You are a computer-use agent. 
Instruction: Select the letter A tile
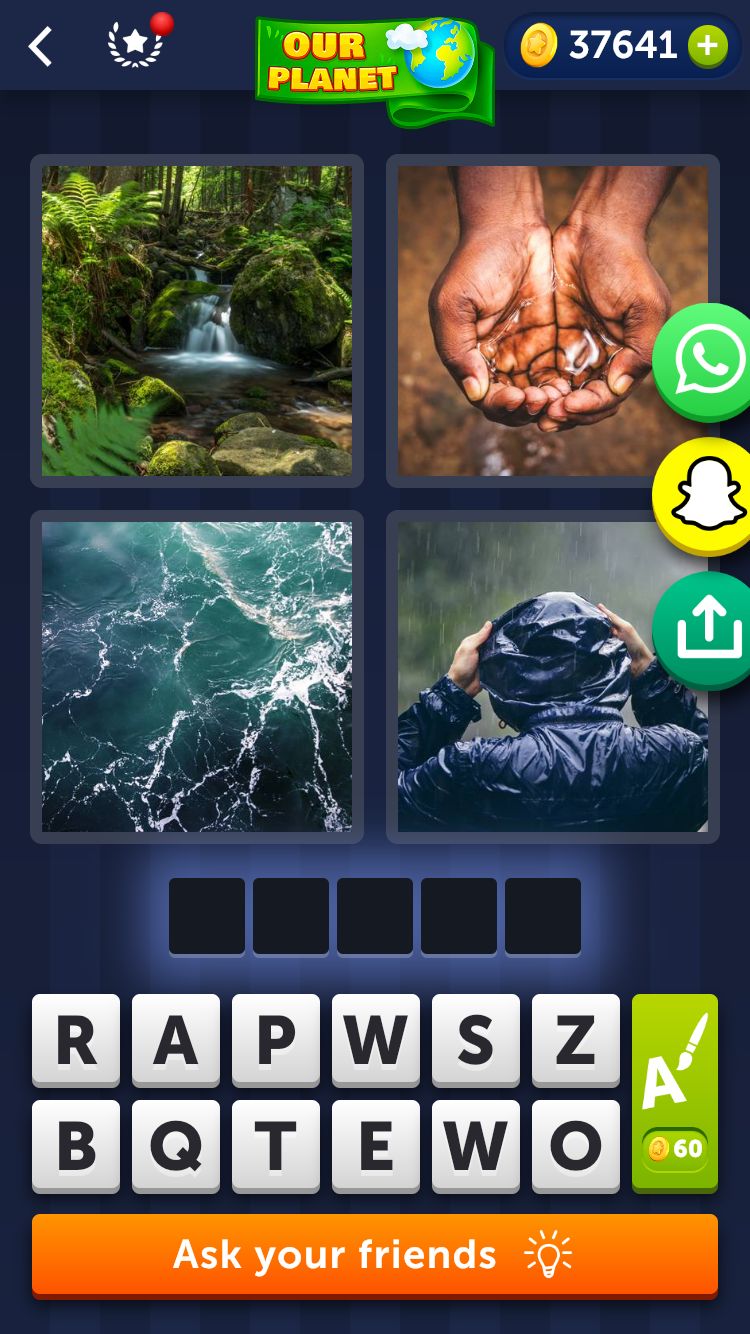point(176,1040)
